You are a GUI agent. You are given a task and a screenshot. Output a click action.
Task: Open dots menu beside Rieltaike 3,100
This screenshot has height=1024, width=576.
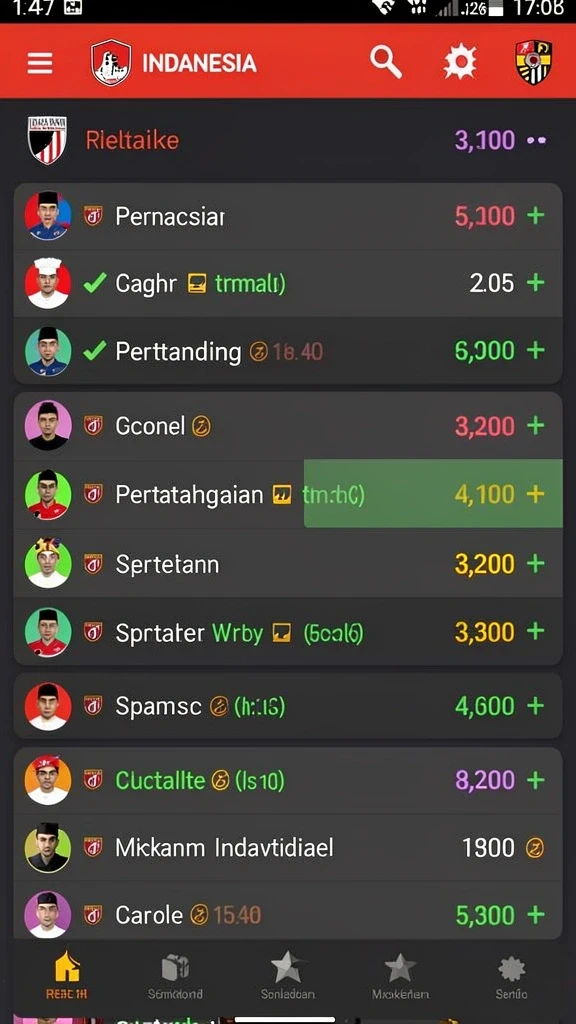pos(536,140)
